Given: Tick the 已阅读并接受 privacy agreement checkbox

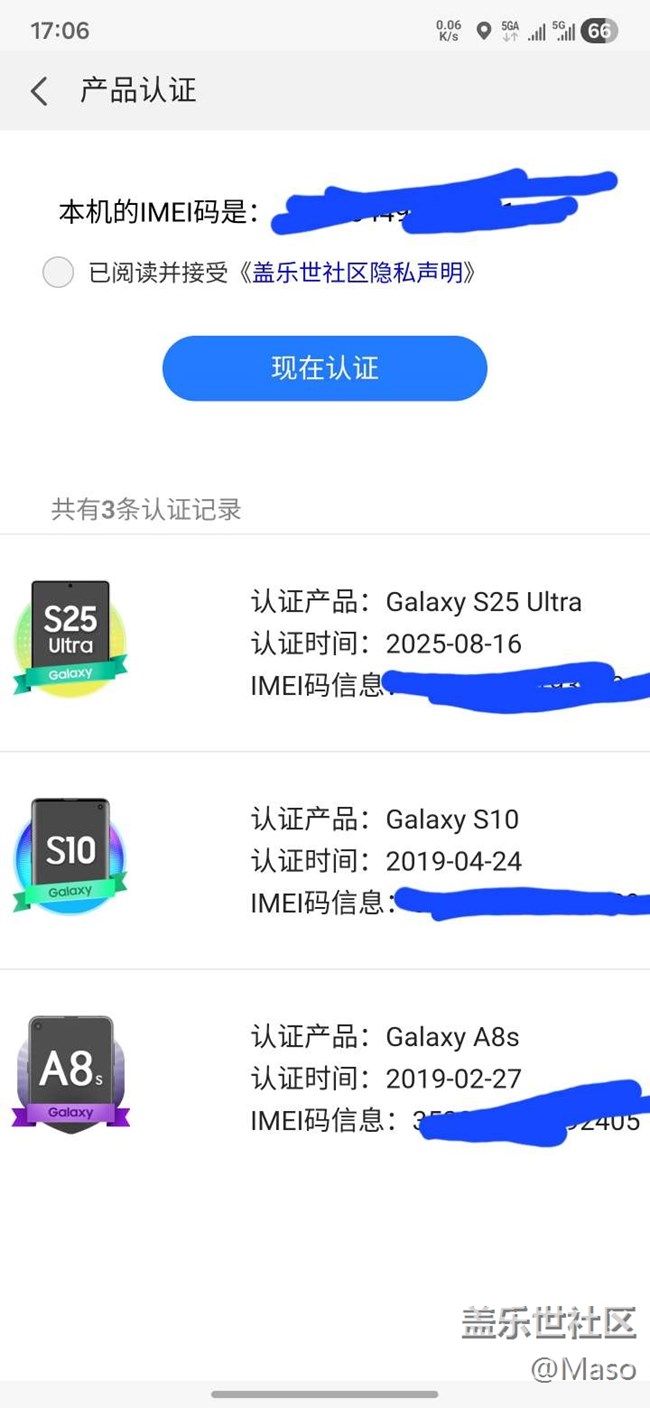Looking at the screenshot, I should [58, 272].
